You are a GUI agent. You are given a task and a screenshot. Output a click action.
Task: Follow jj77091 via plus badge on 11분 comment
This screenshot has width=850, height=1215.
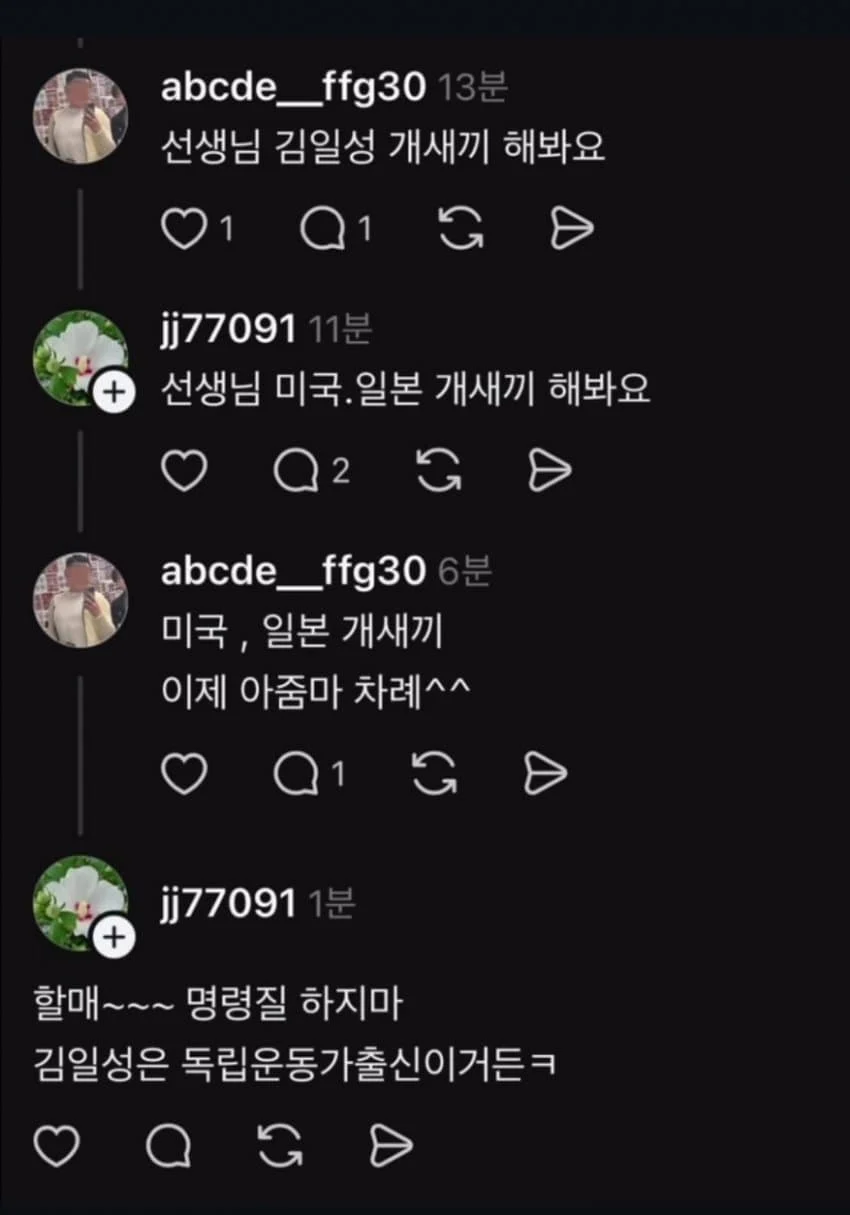coord(115,394)
